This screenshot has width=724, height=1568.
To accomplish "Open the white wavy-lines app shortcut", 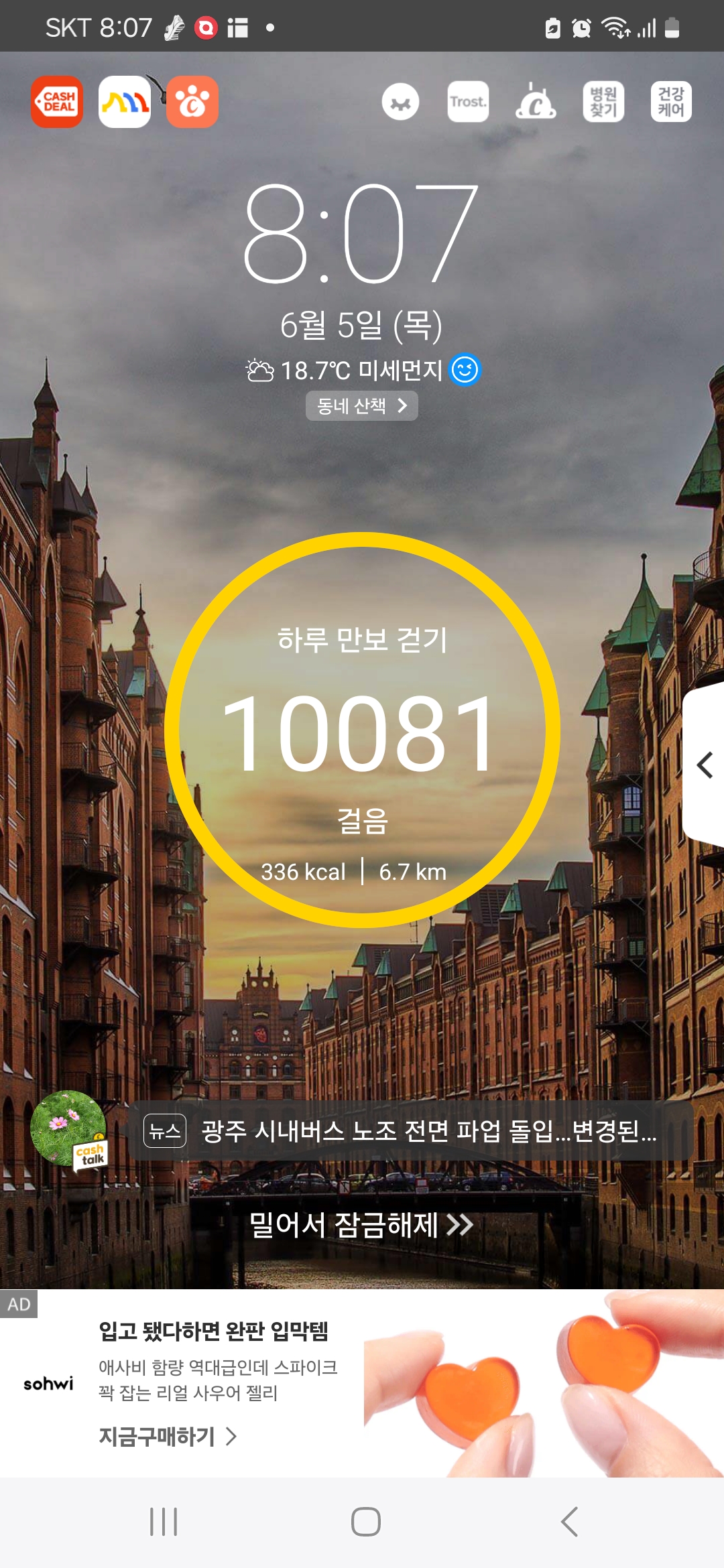I will [x=125, y=102].
